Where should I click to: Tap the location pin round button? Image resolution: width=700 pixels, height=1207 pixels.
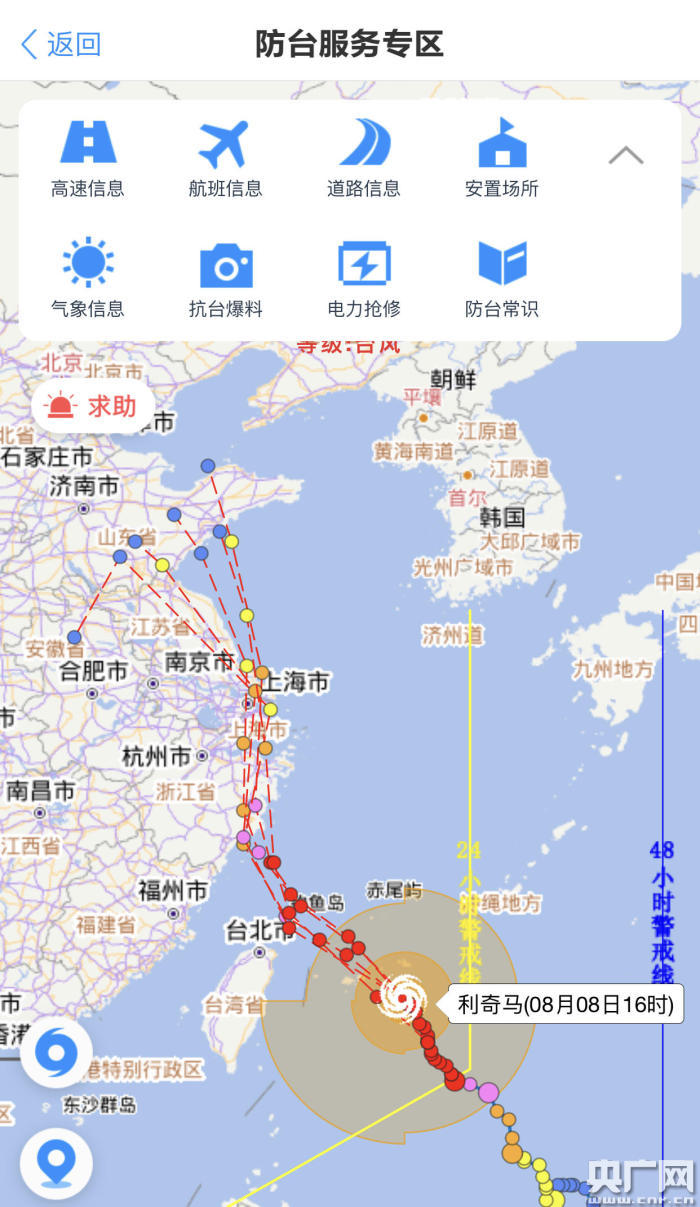click(x=57, y=1163)
